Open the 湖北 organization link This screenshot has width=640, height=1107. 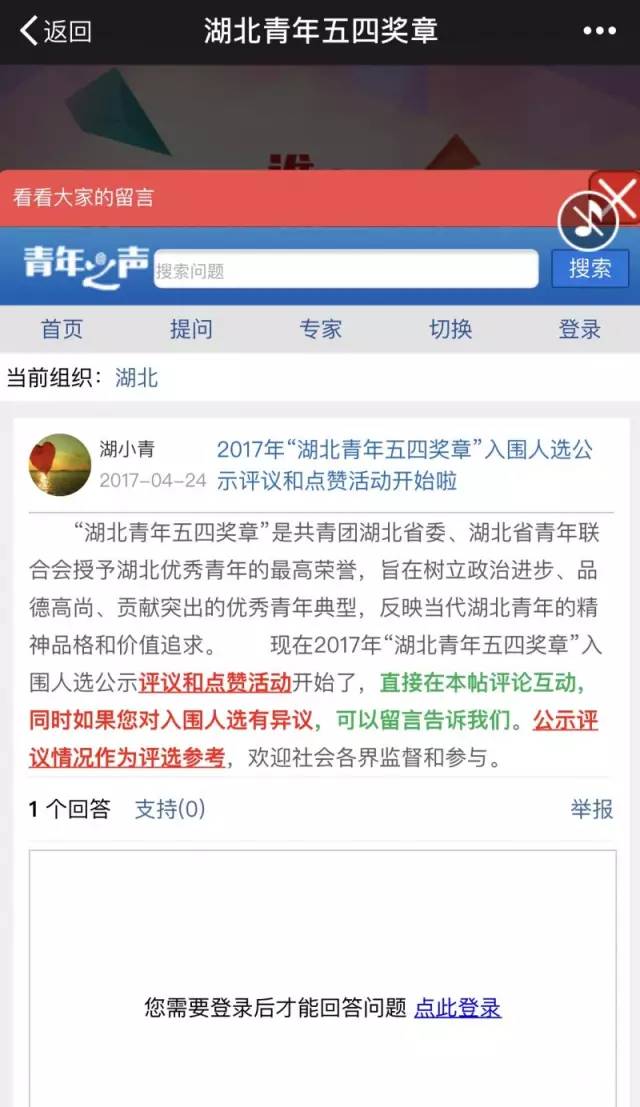pyautogui.click(x=136, y=378)
